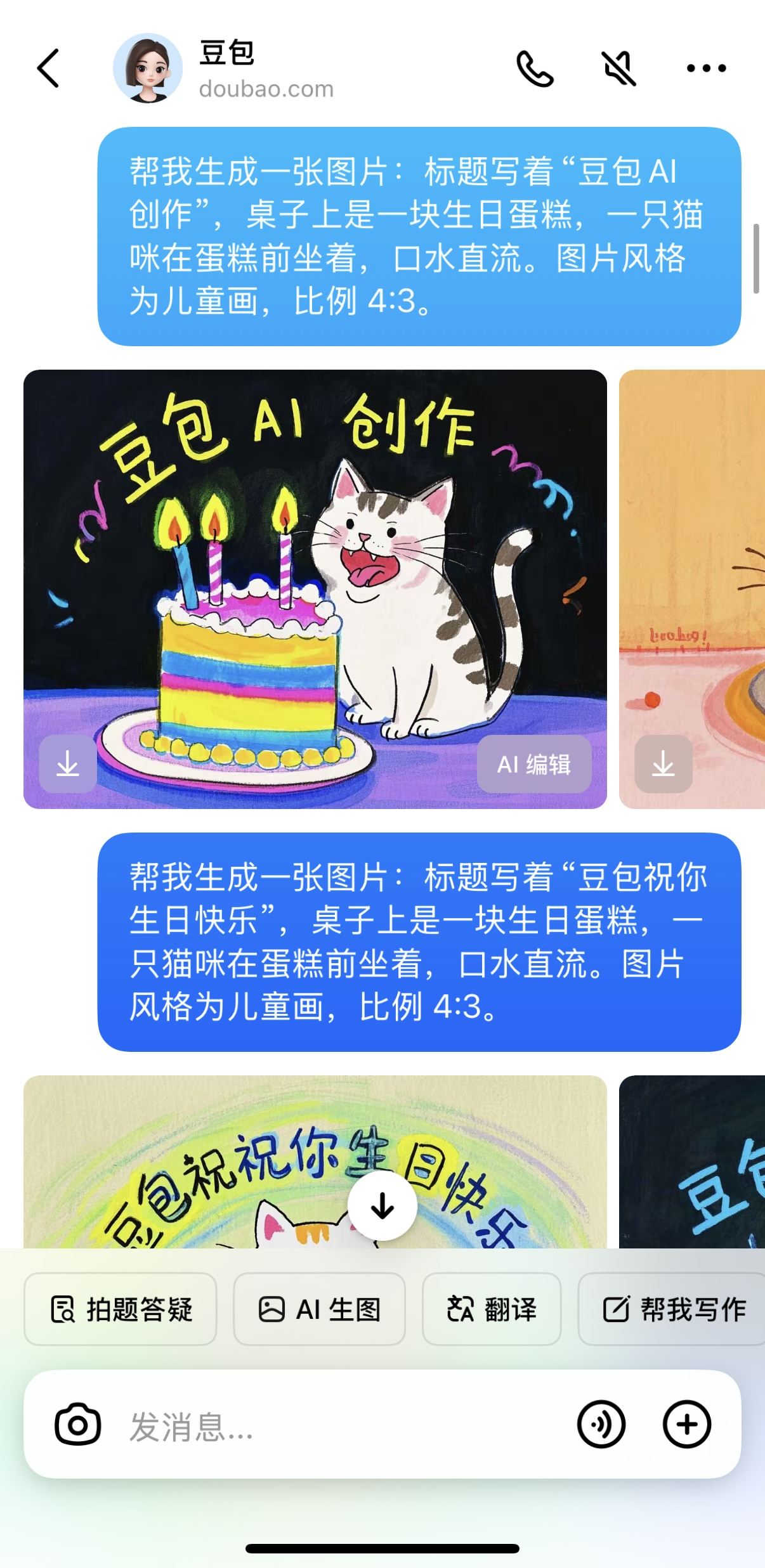
Task: Open the 翻译 translate chip
Action: pos(492,1309)
